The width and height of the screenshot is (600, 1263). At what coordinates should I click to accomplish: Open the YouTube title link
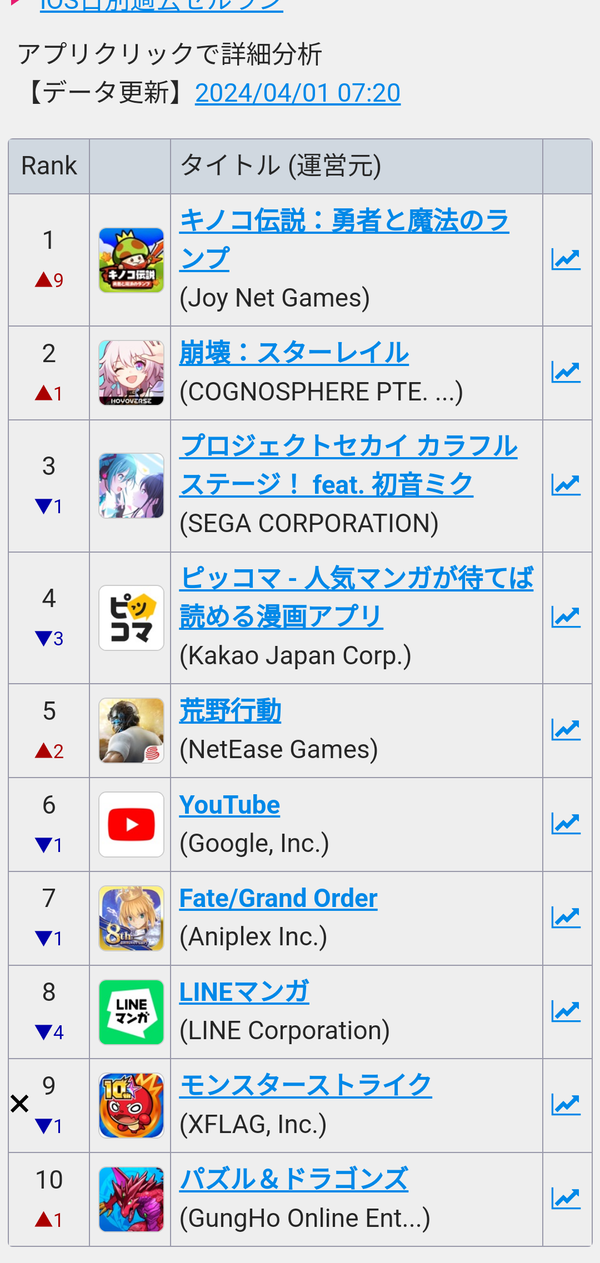[x=229, y=805]
